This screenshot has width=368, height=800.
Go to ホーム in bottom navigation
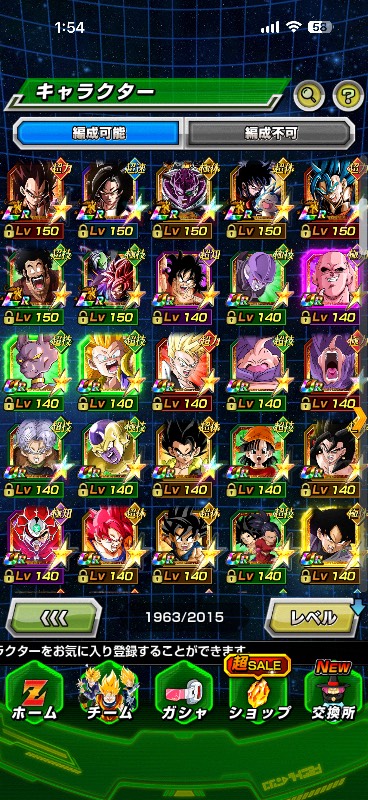click(x=34, y=691)
